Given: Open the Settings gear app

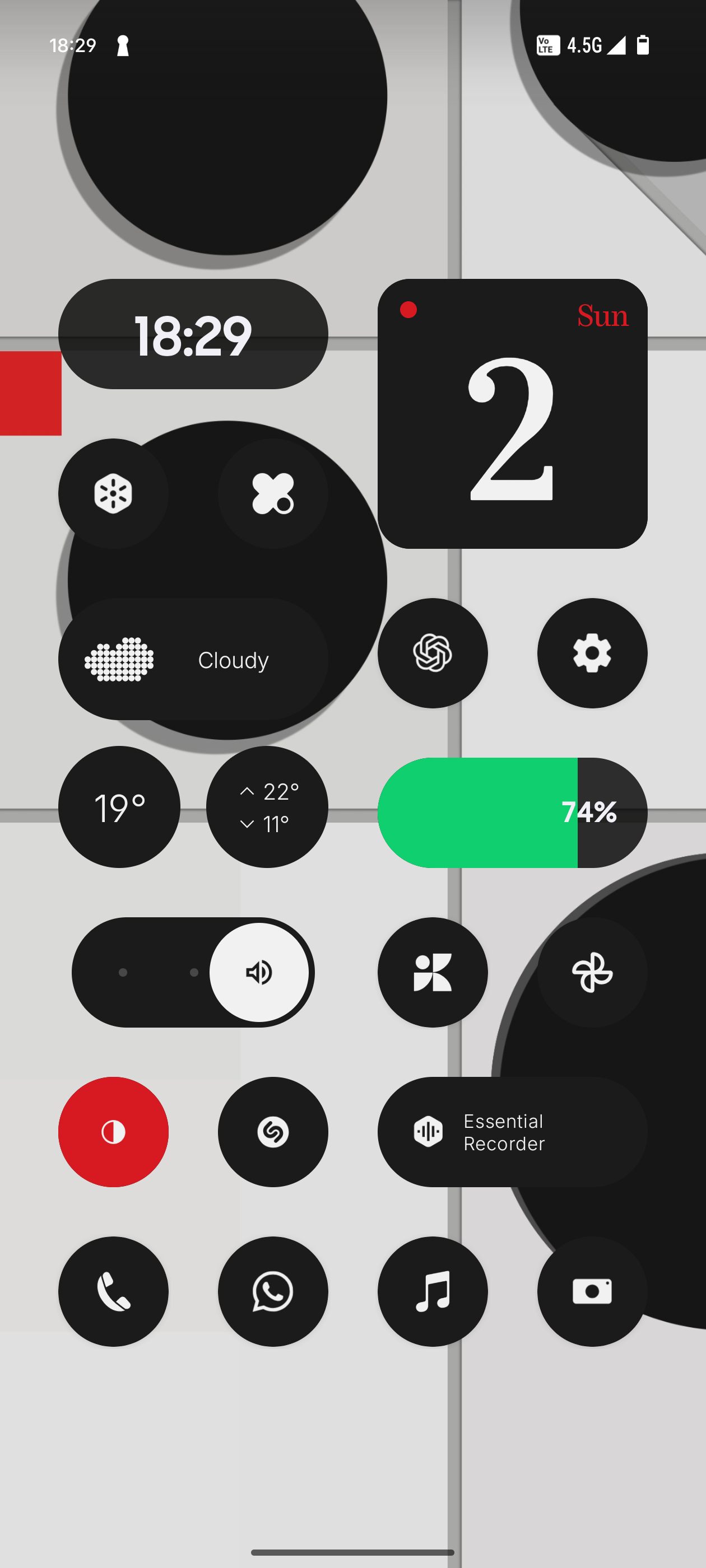Looking at the screenshot, I should click(x=592, y=653).
